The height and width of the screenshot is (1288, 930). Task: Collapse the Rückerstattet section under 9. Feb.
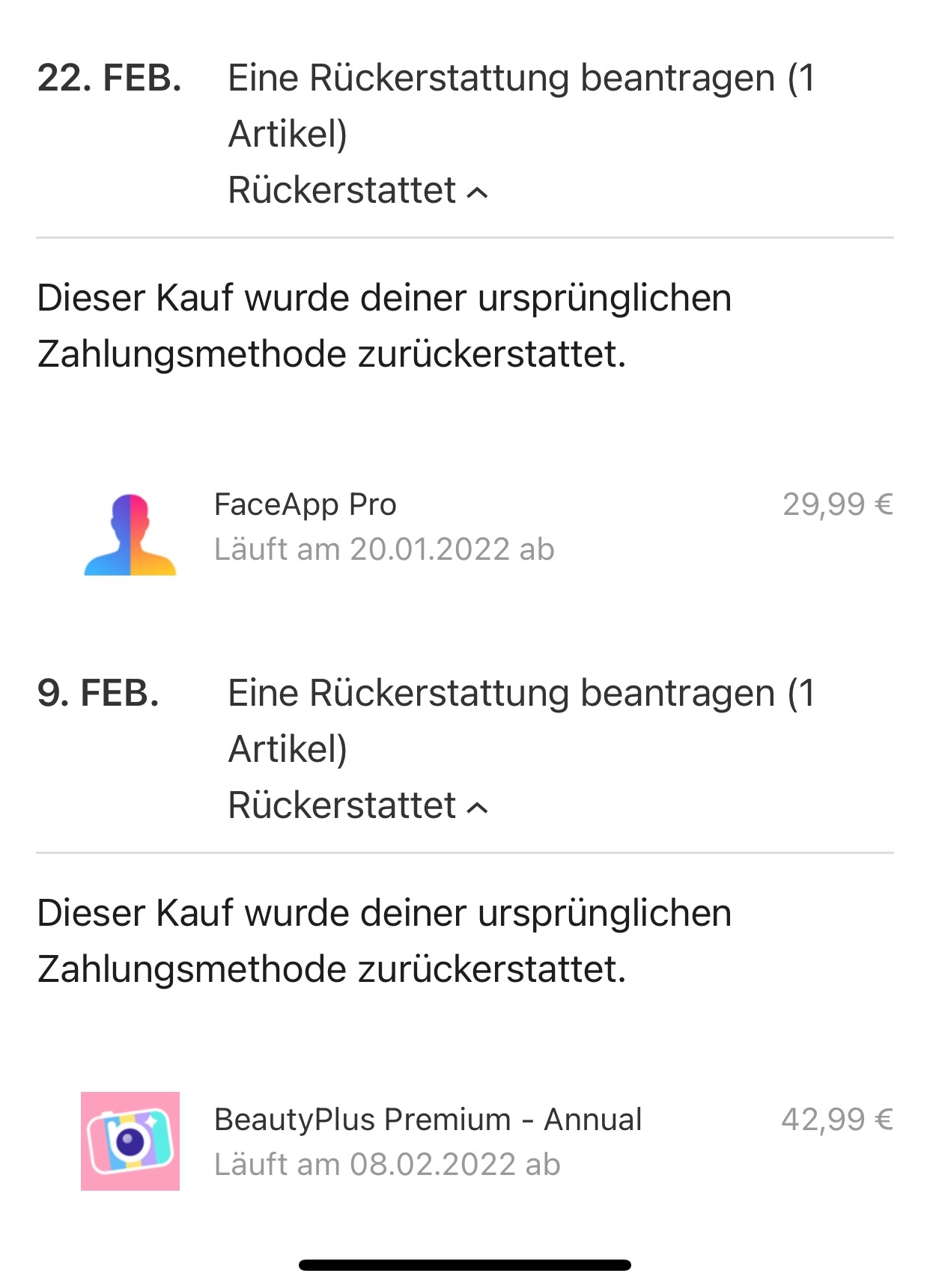(358, 805)
